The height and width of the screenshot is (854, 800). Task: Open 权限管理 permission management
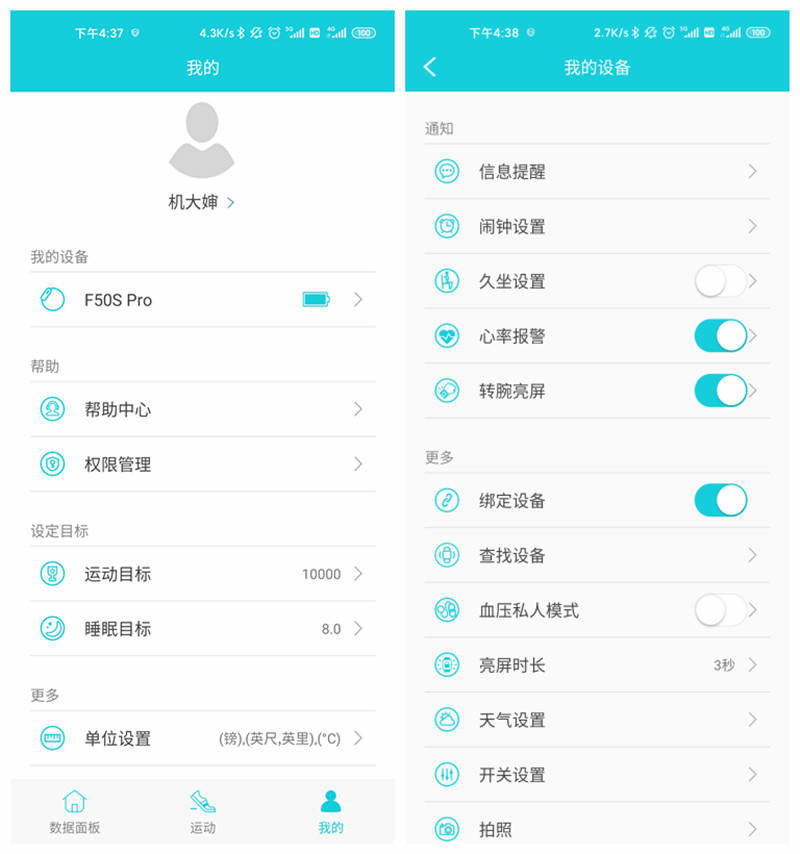(x=202, y=464)
